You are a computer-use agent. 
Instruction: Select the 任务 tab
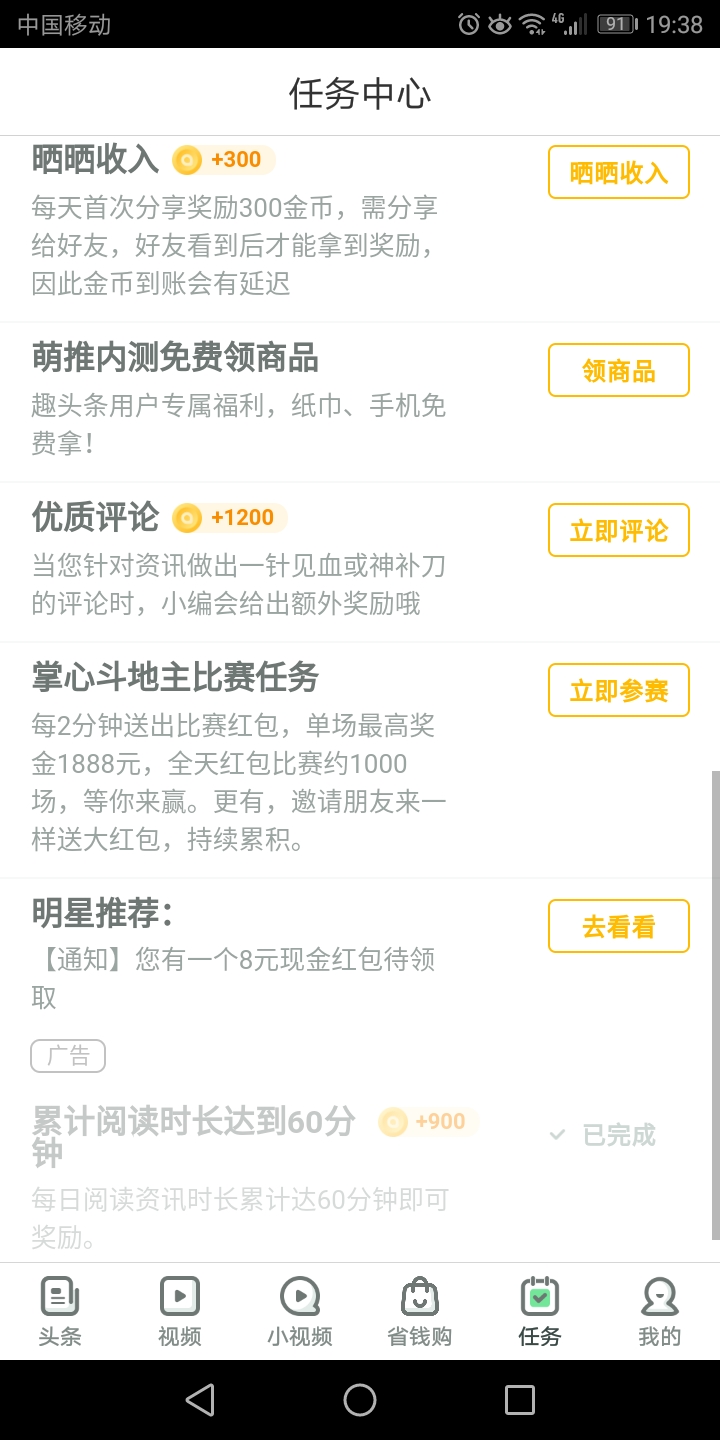(x=540, y=1311)
